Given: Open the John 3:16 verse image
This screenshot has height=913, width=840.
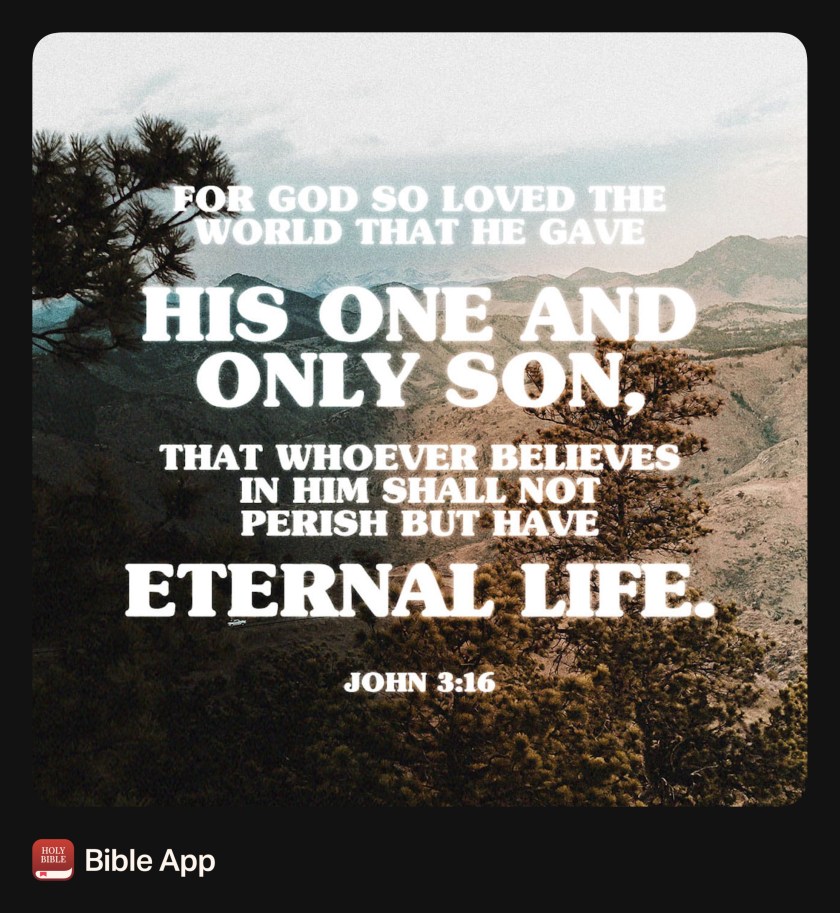Looking at the screenshot, I should (x=419, y=419).
